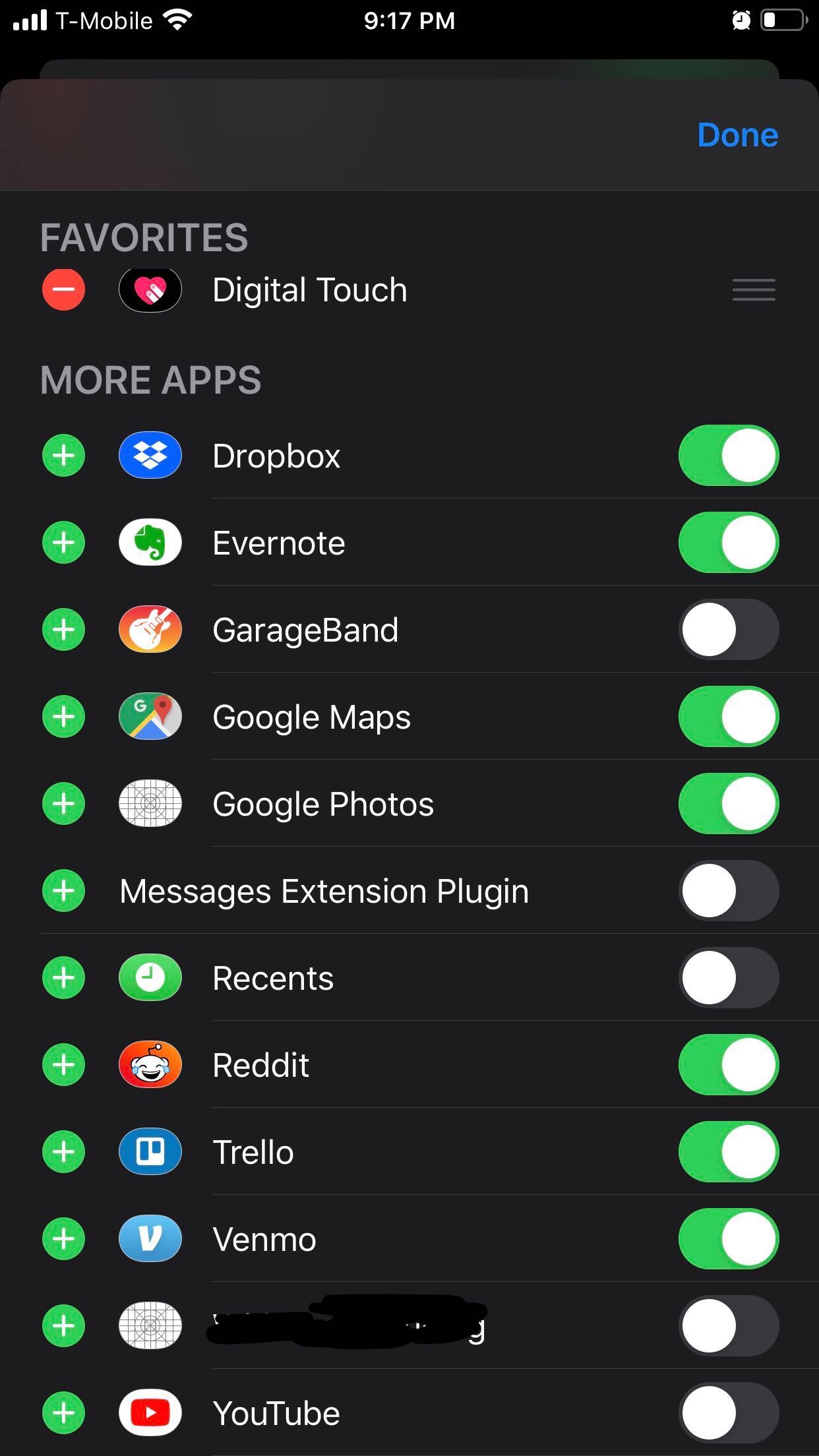Screen dimensions: 819x1456
Task: Remove Digital Touch from favorites
Action: [x=63, y=289]
